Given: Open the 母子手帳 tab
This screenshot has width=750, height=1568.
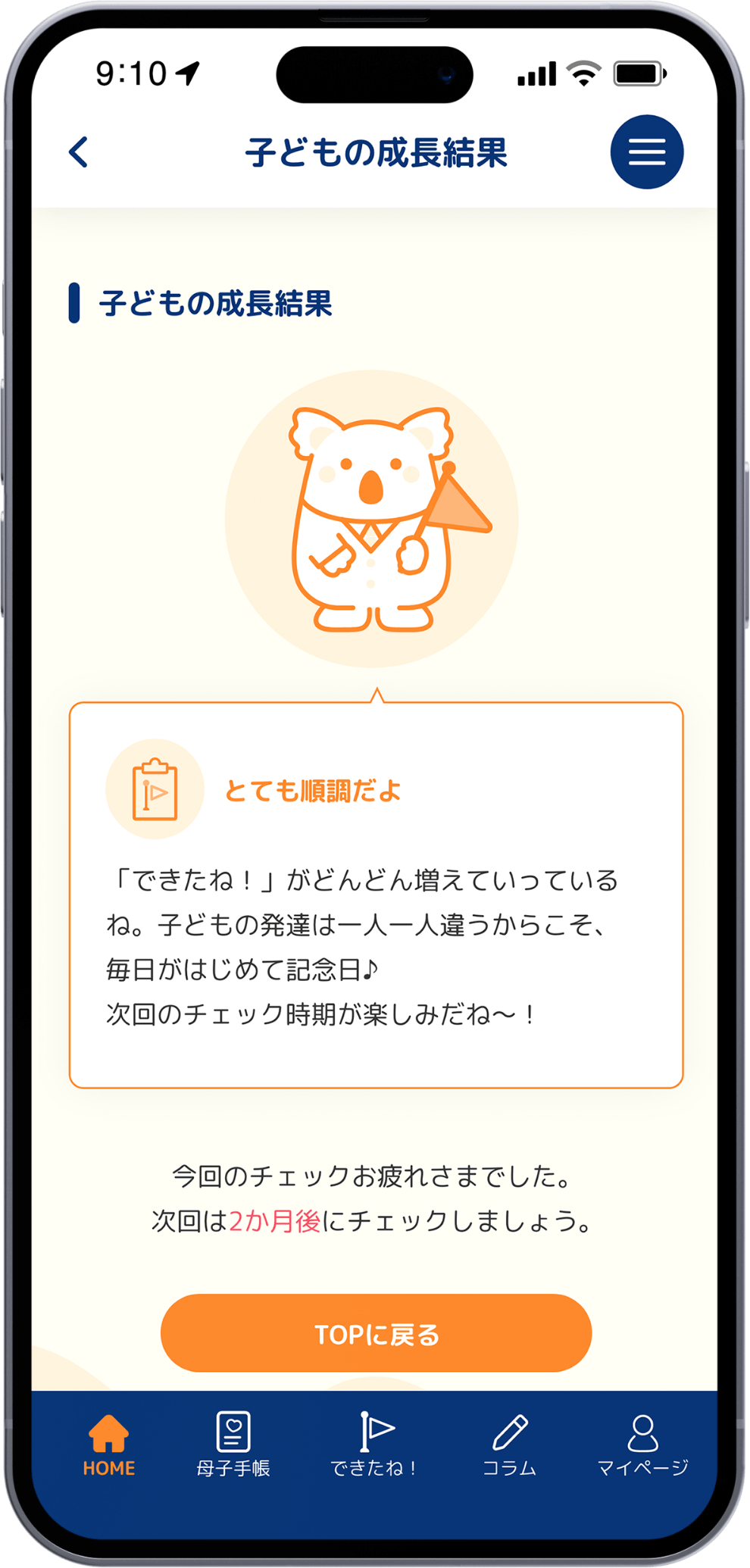Looking at the screenshot, I should [233, 1445].
